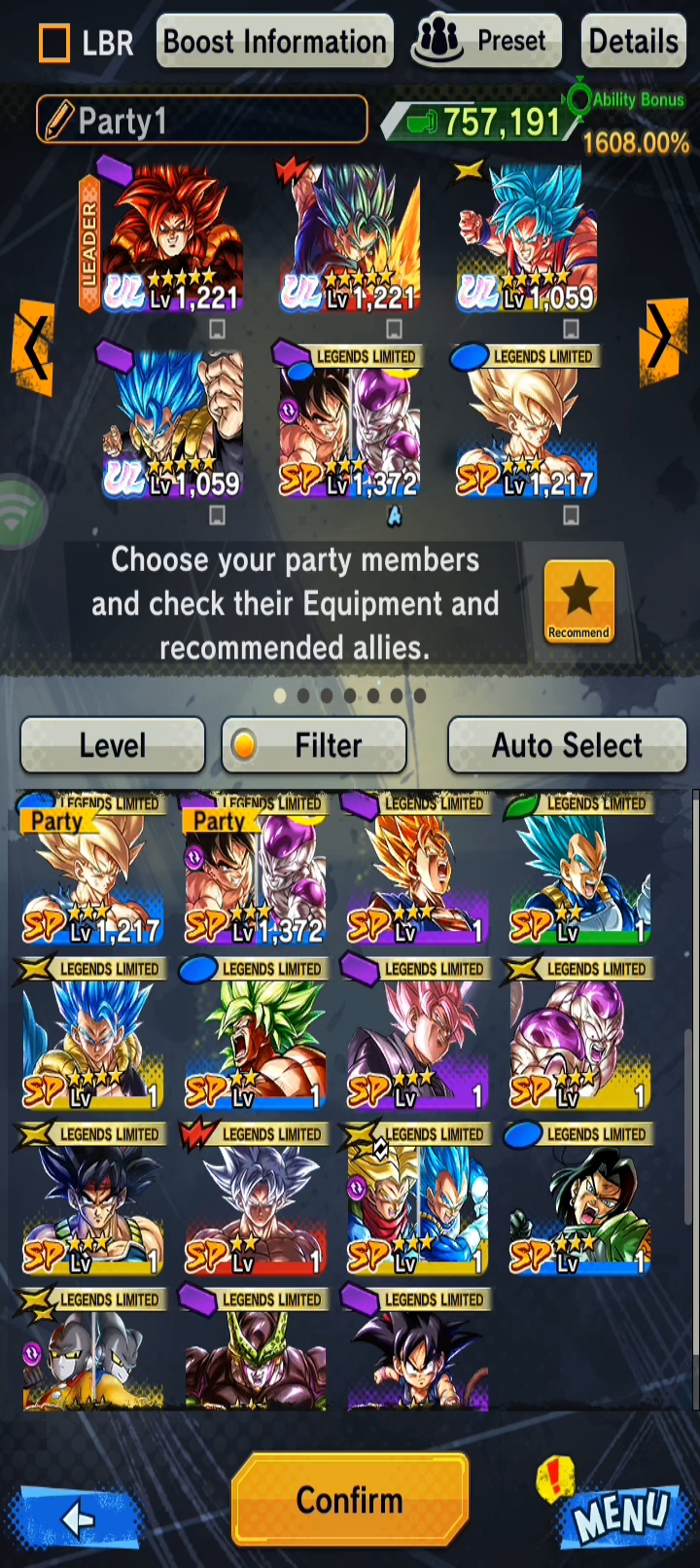The width and height of the screenshot is (700, 1568).
Task: Confirm the party selection
Action: [350, 1500]
